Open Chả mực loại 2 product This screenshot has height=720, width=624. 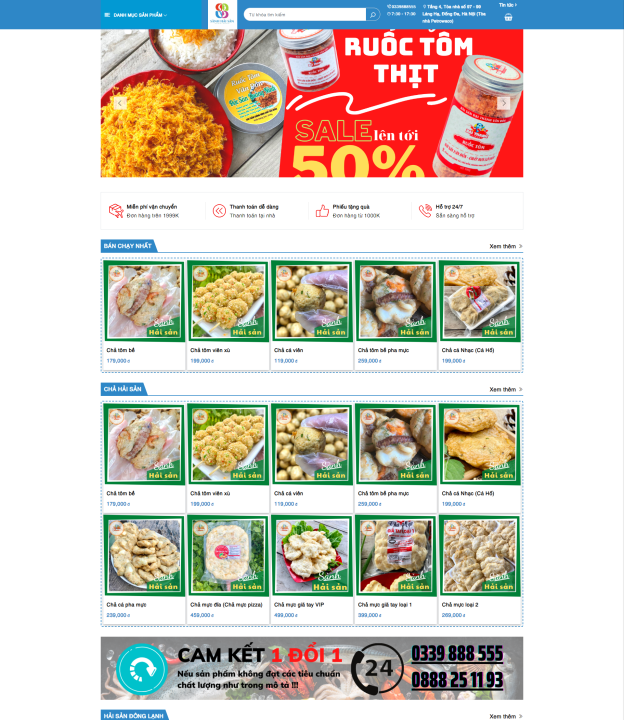click(x=480, y=557)
